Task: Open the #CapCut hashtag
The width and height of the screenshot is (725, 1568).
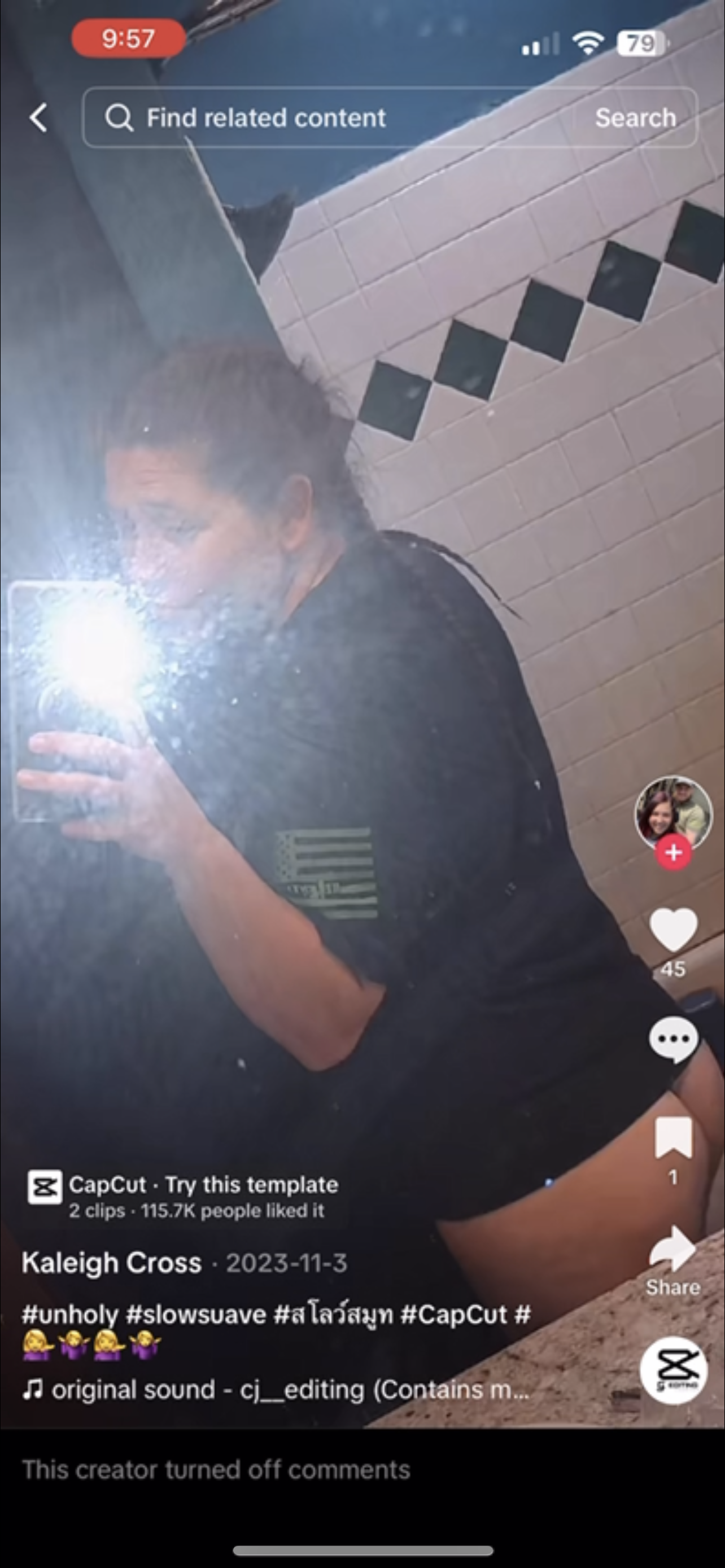Action: [x=453, y=1314]
